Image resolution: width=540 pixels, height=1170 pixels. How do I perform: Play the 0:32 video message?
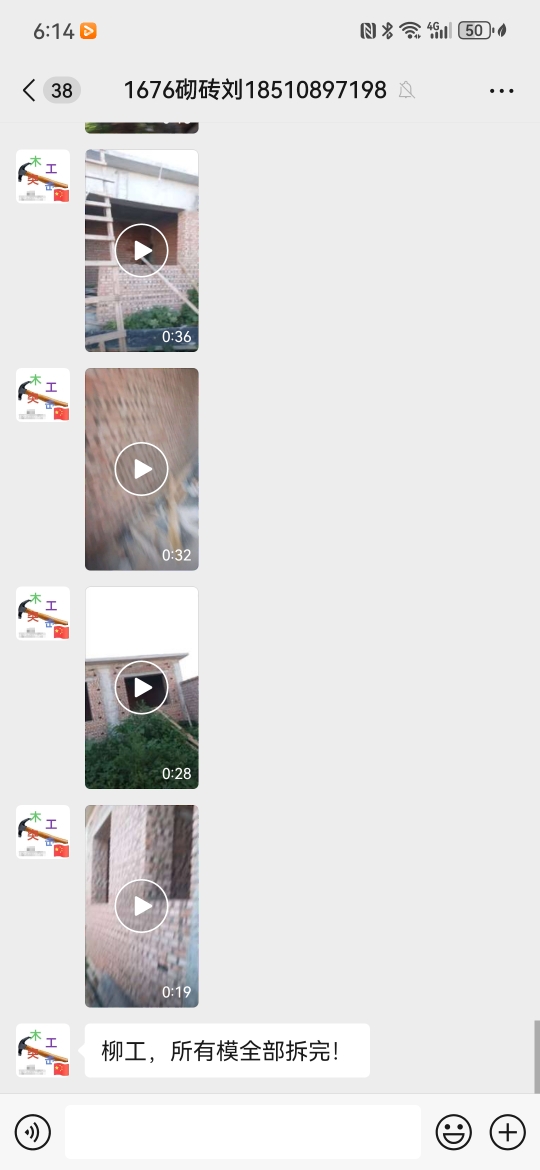coord(142,469)
